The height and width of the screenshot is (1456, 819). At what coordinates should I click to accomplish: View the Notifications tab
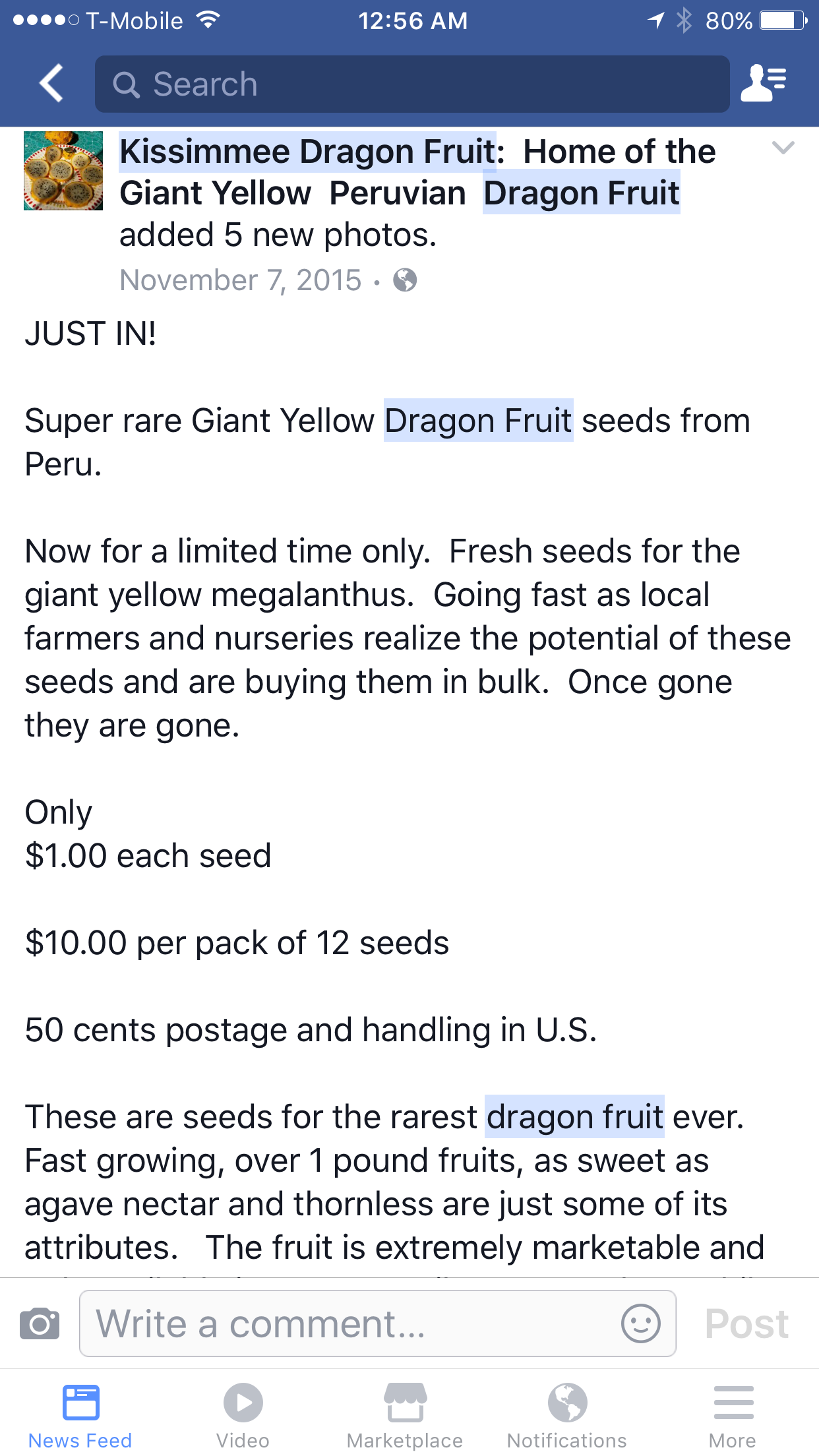567,1416
